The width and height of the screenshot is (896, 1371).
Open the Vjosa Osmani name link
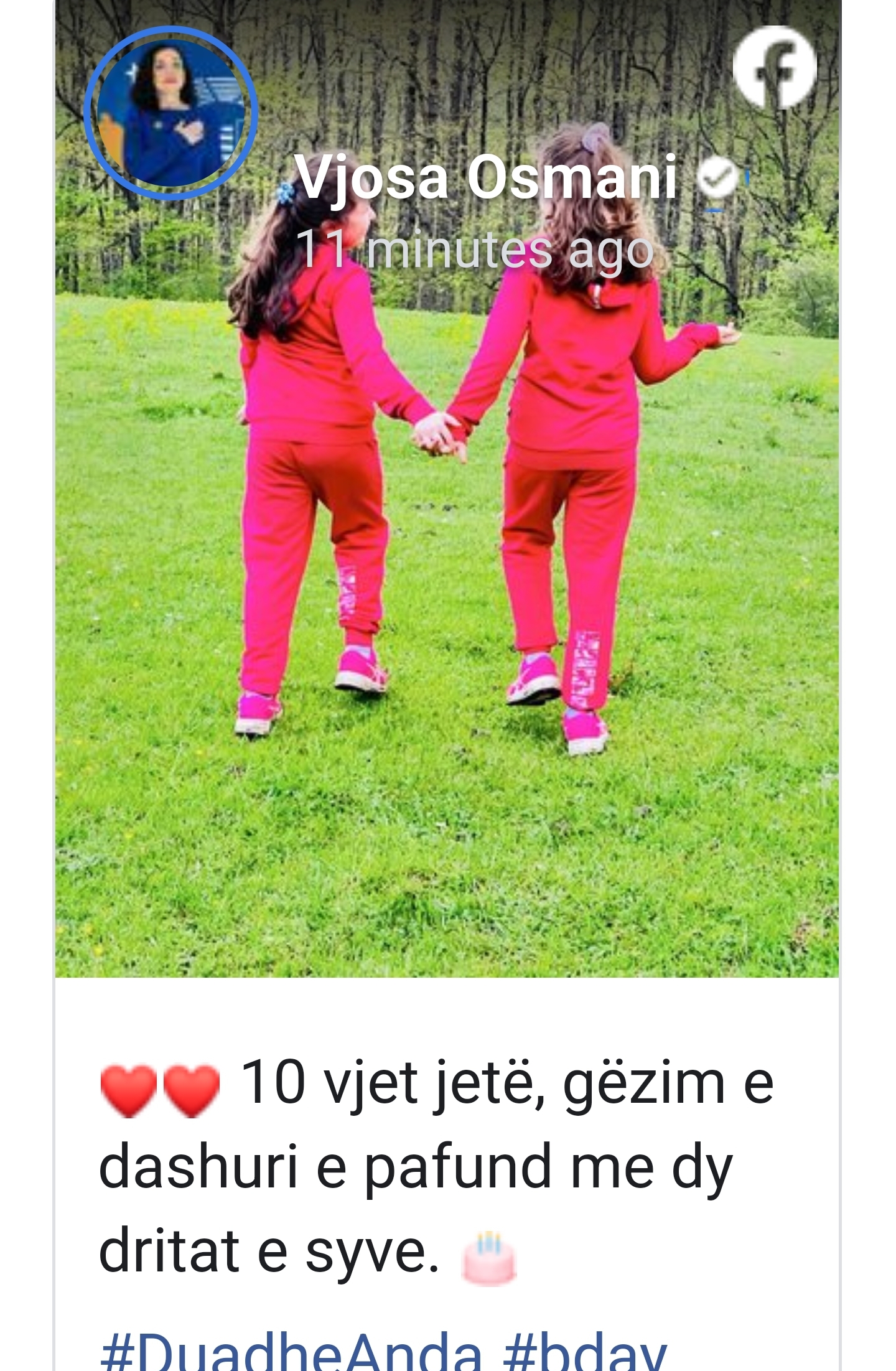click(485, 179)
